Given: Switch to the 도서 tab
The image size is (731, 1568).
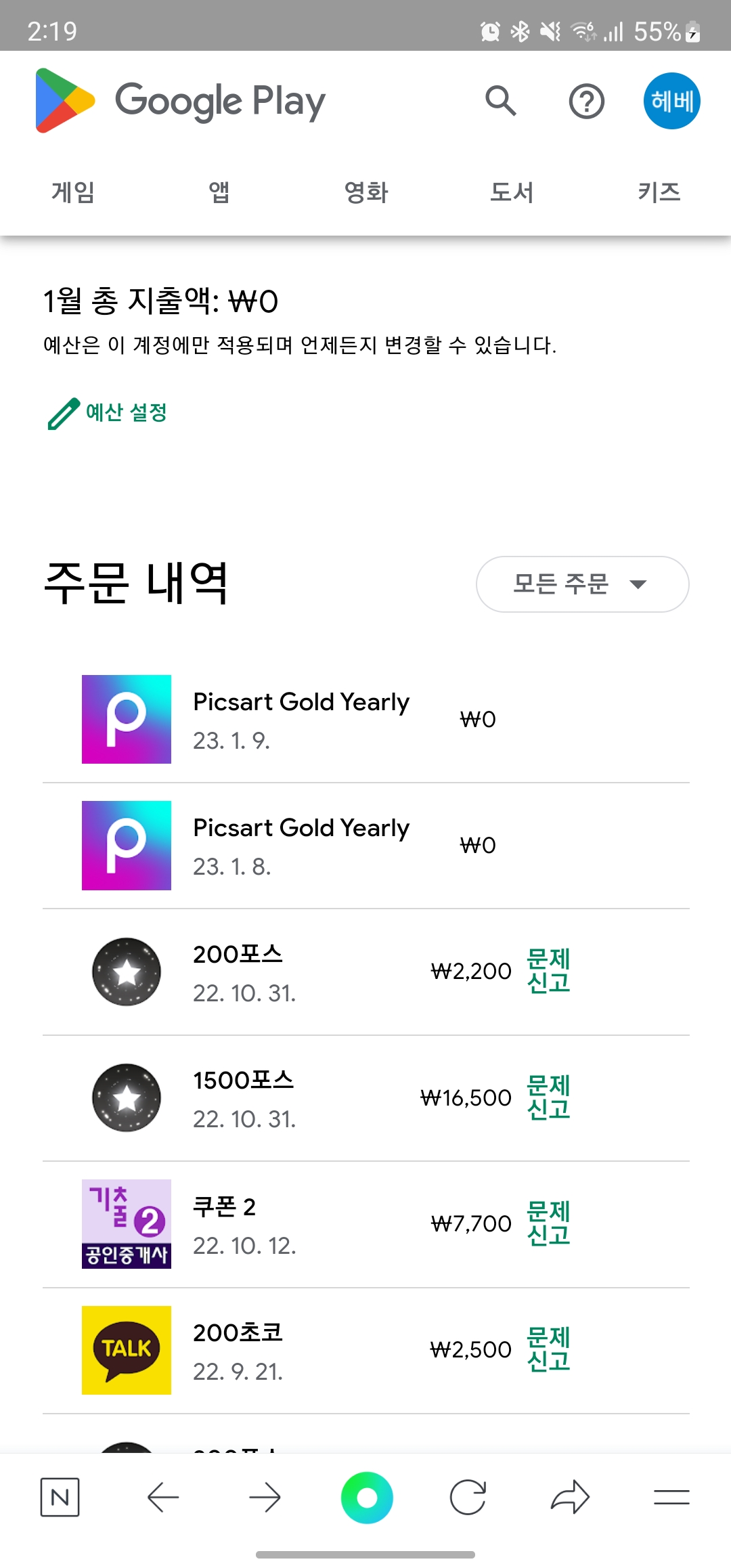Looking at the screenshot, I should (x=512, y=192).
